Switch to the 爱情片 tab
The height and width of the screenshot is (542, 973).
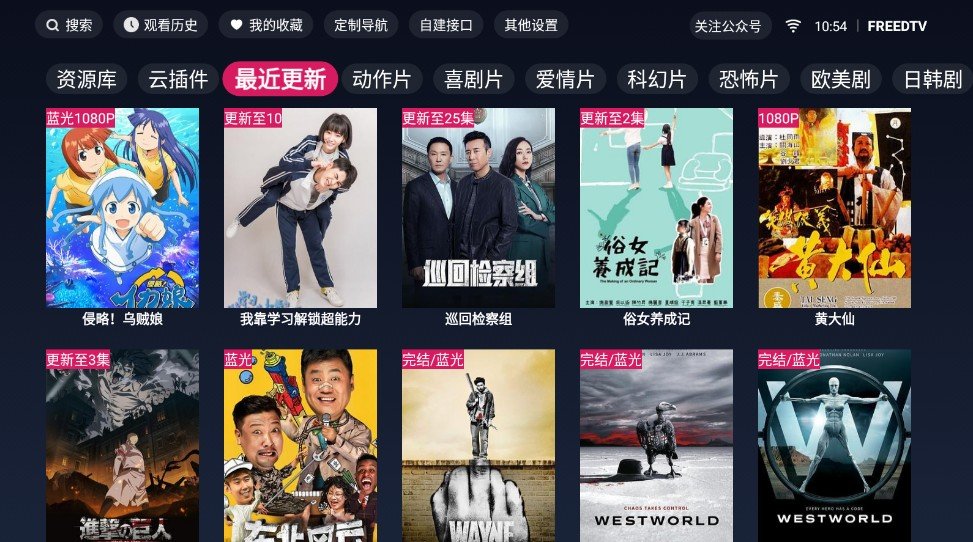pos(565,79)
